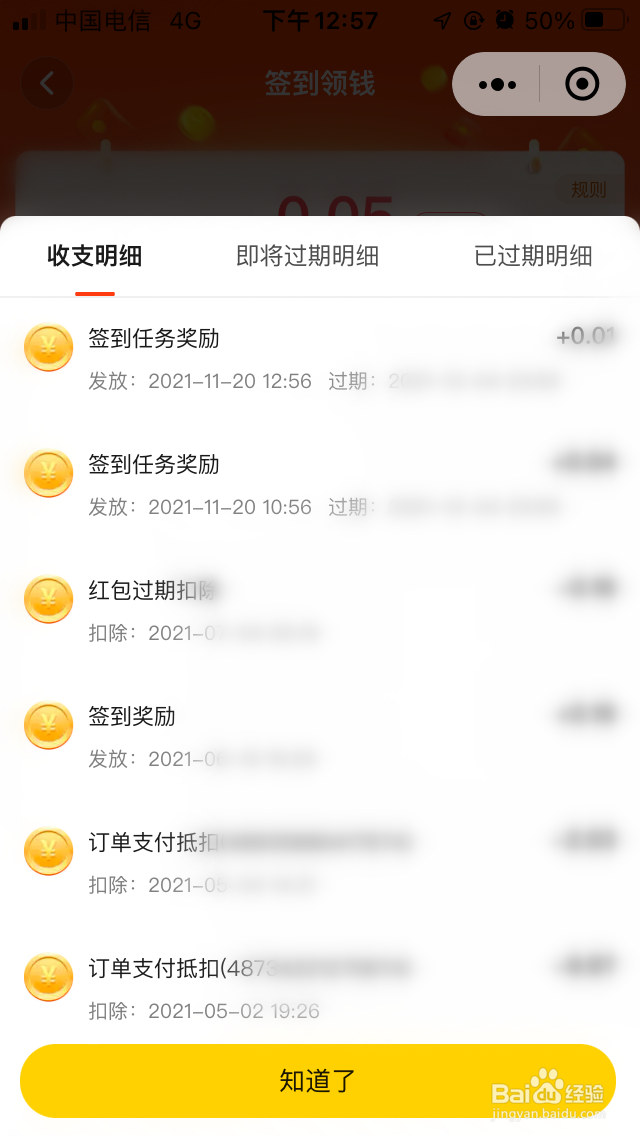This screenshot has width=640, height=1136.
Task: Go back with the back arrow
Action: click(x=47, y=84)
